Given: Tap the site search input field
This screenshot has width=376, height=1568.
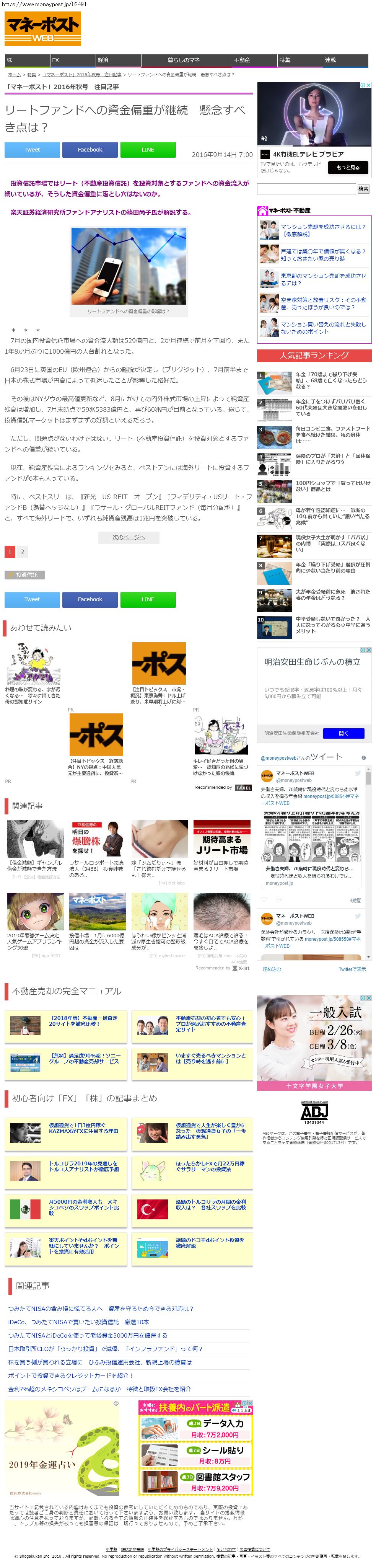Looking at the screenshot, I should point(307,189).
